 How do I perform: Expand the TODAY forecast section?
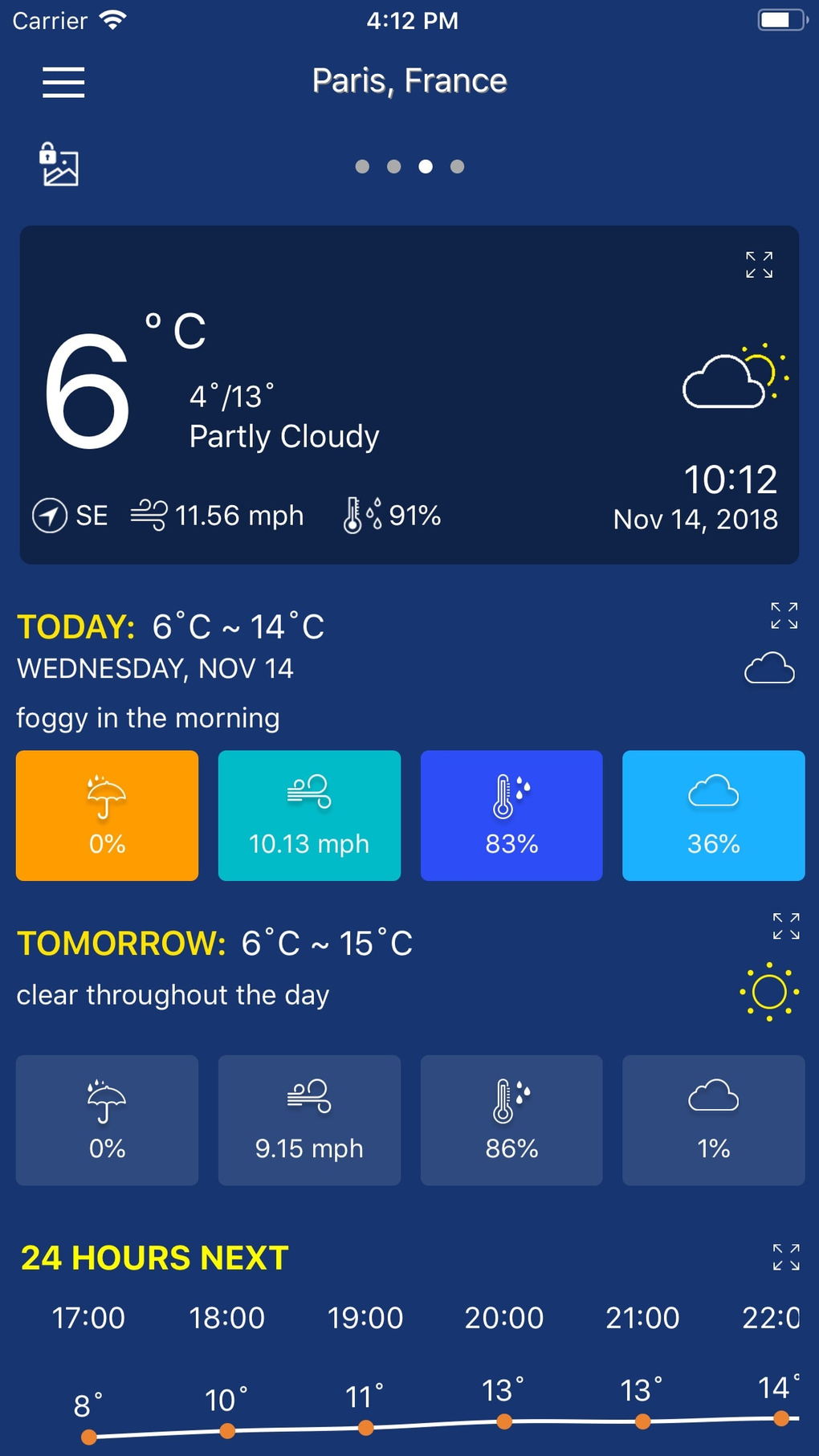click(784, 617)
